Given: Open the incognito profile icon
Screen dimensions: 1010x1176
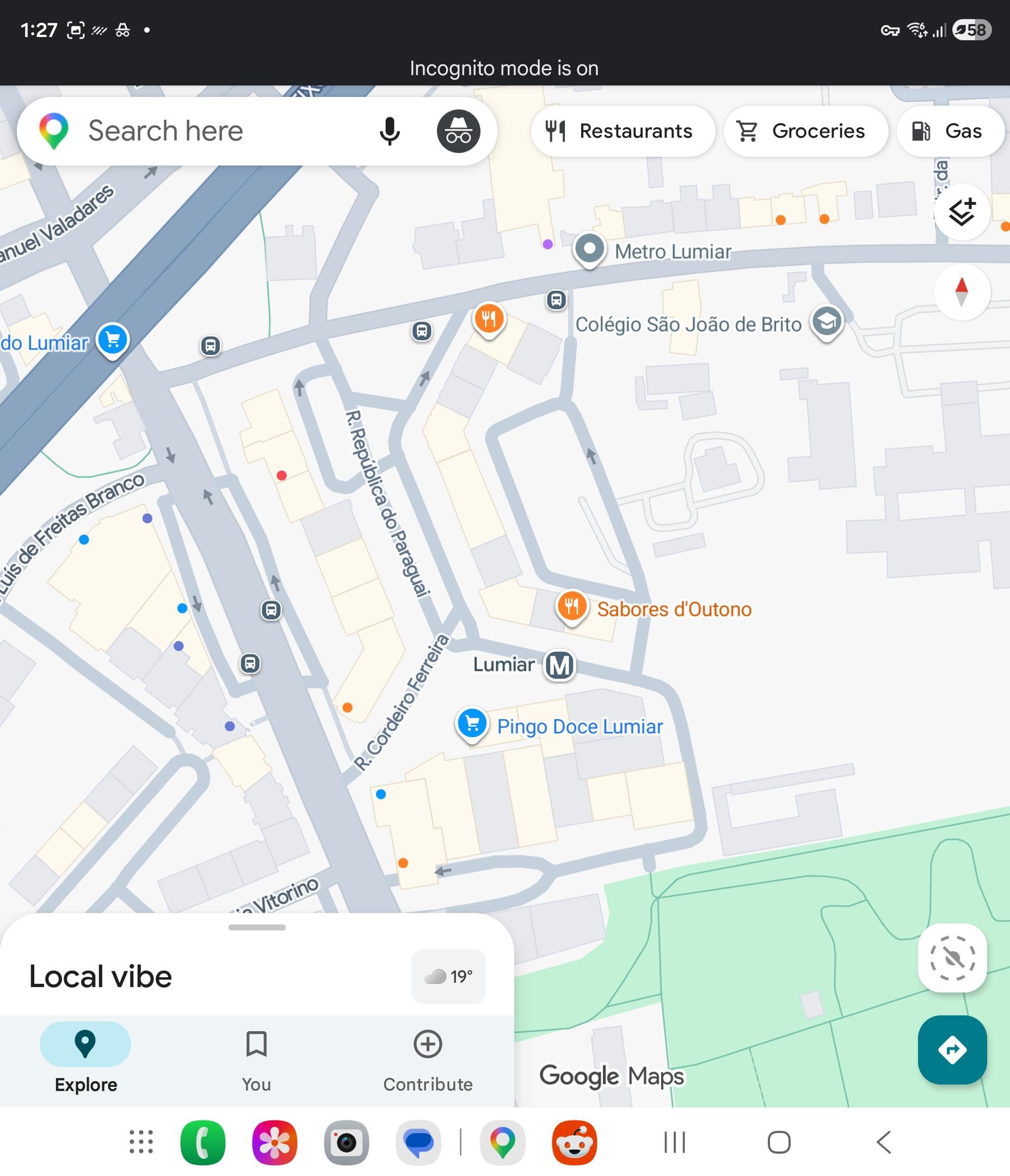Looking at the screenshot, I should tap(458, 131).
